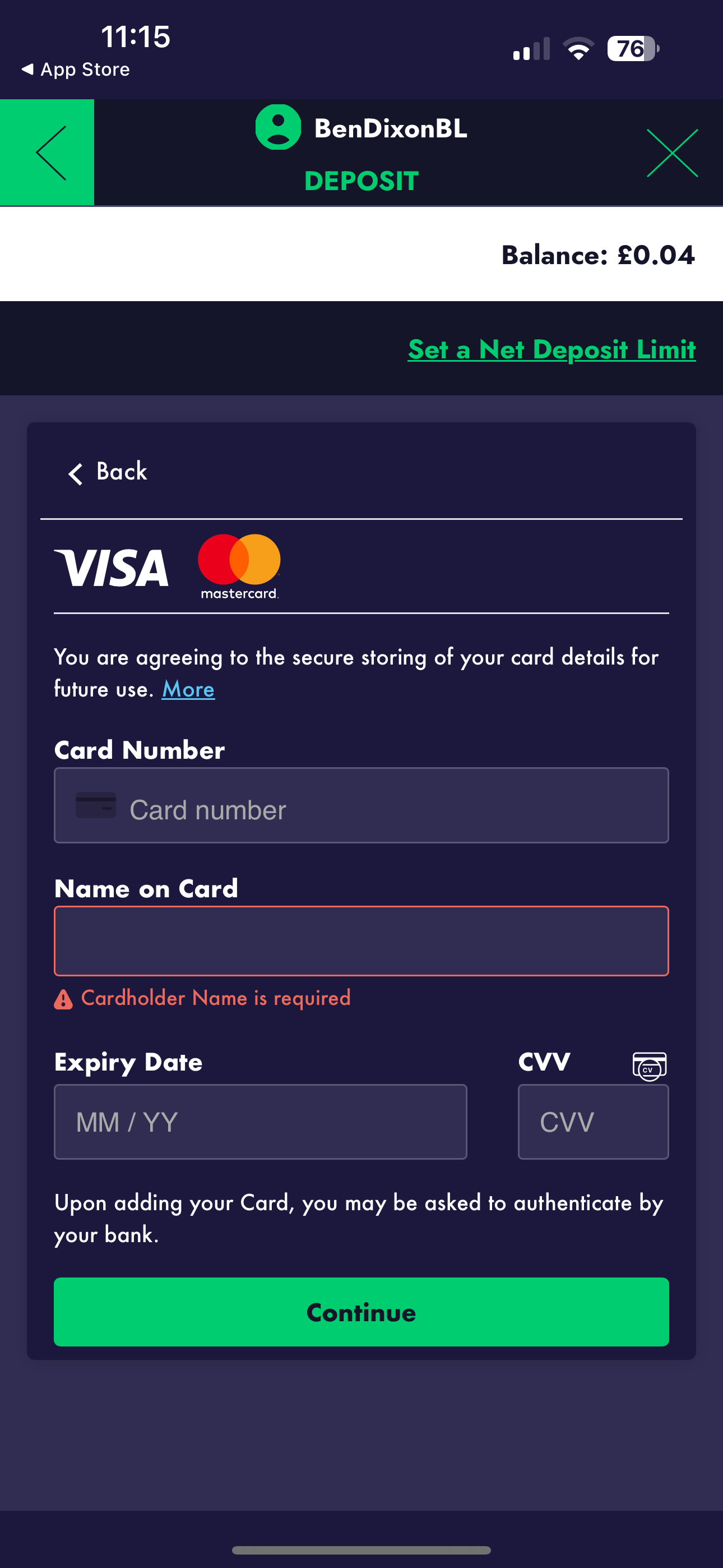Tap the green back arrow in header
The image size is (723, 1568).
(48, 153)
